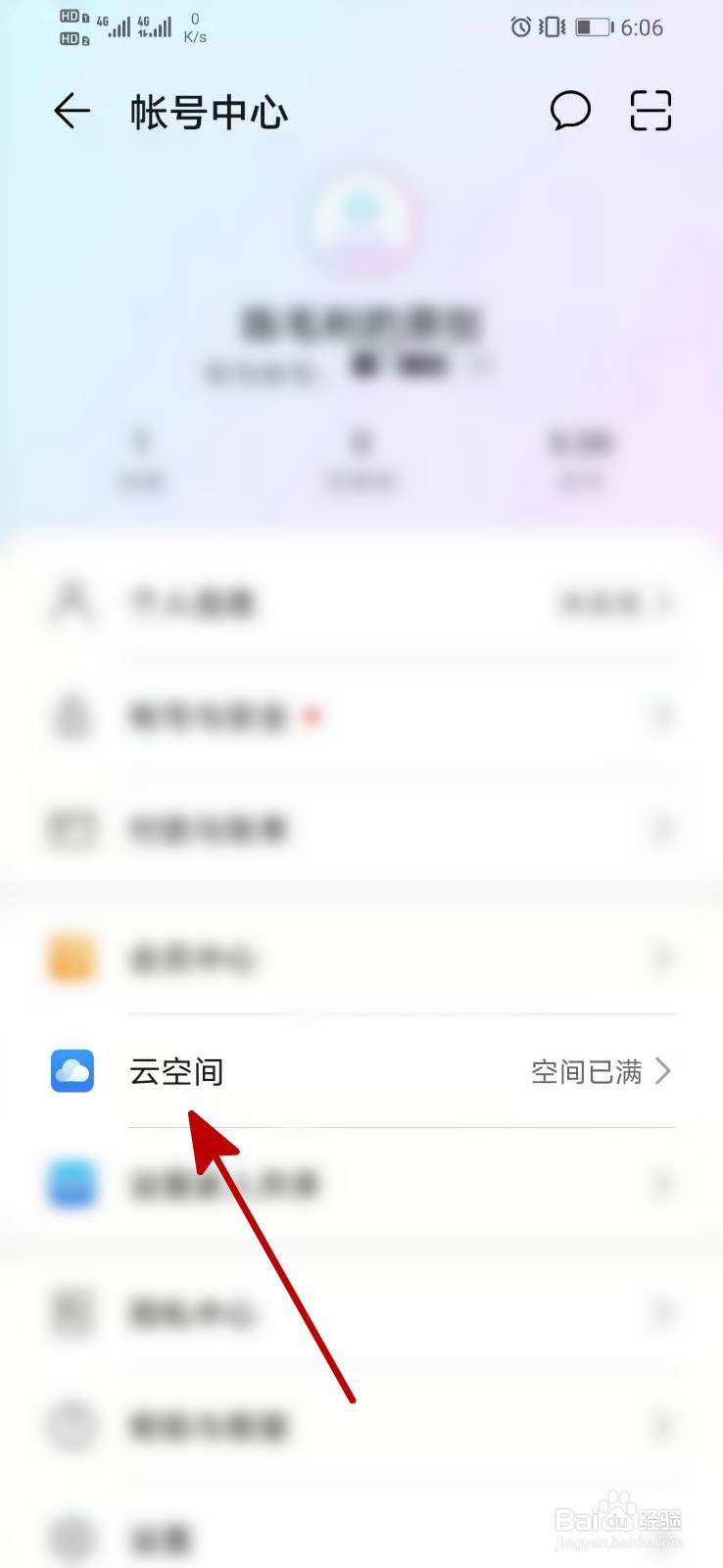Tap the blue square icon below 云空间
The width and height of the screenshot is (723, 1568).
tap(71, 1185)
